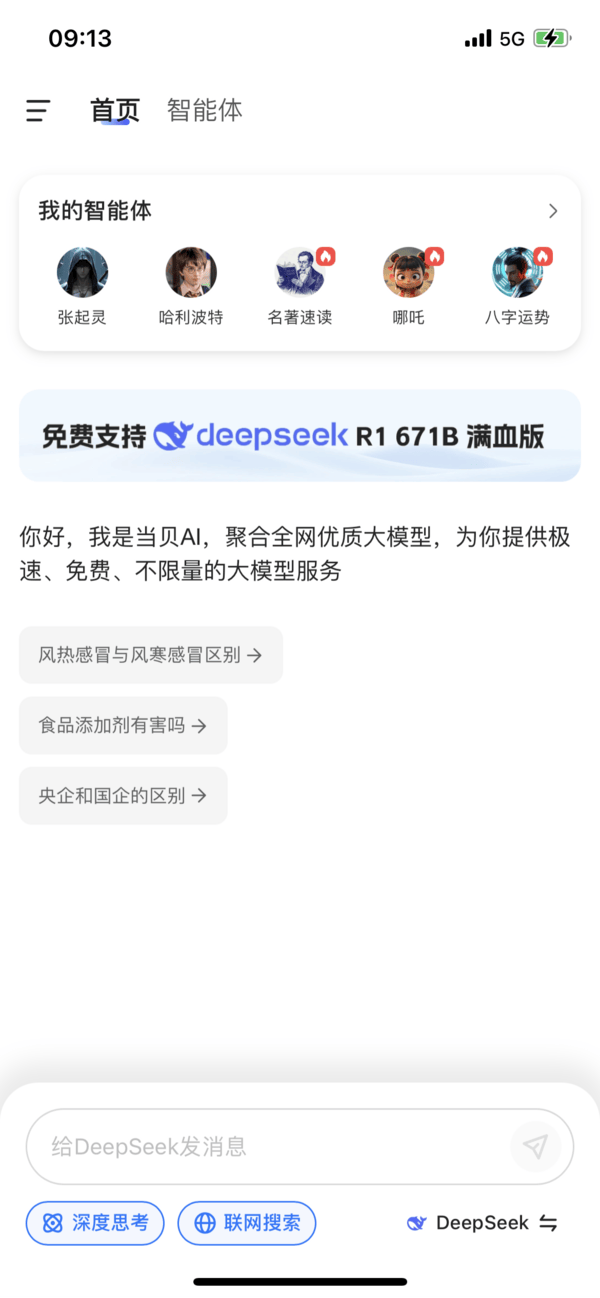The image size is (600, 1298).
Task: Toggle 深度思考 mode
Action: [95, 1223]
